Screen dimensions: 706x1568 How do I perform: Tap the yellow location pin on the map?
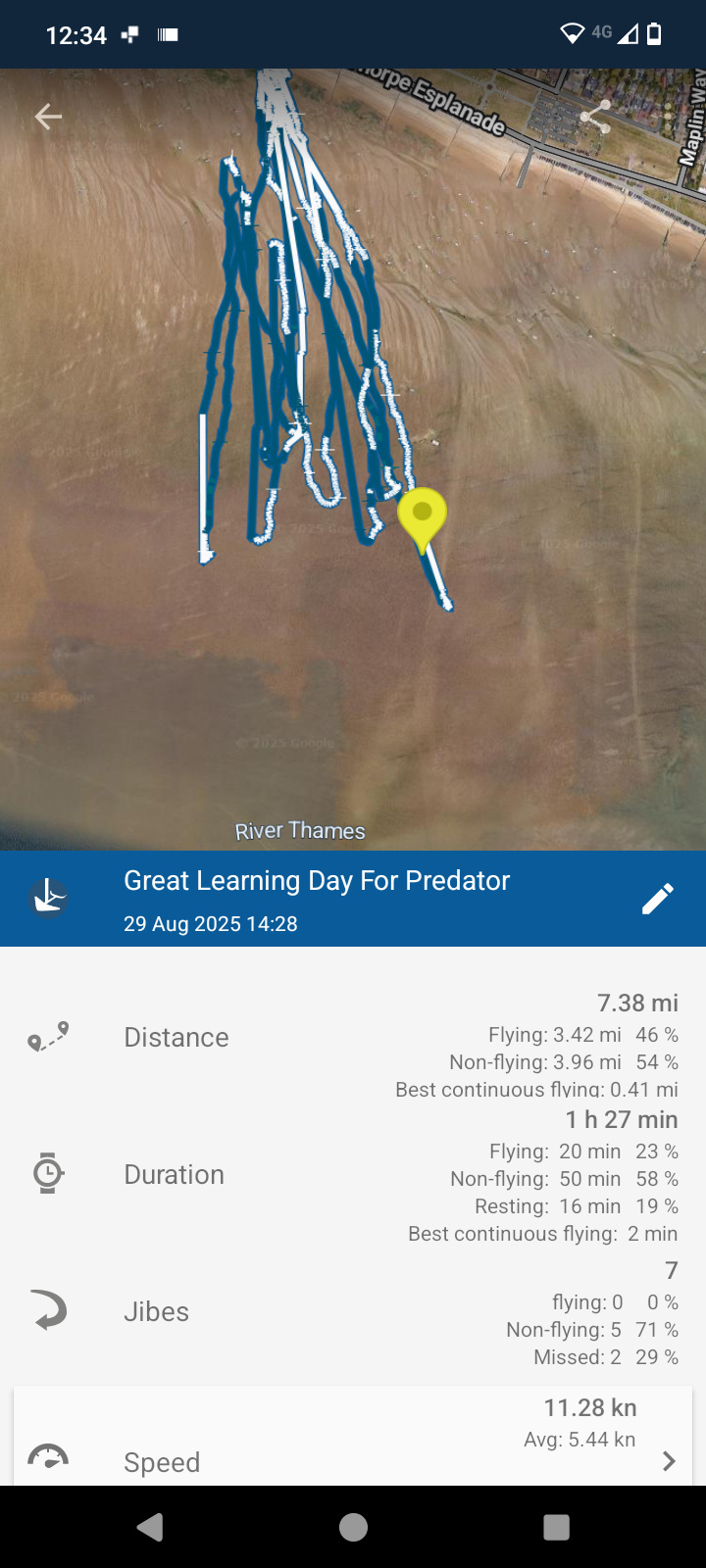[423, 516]
